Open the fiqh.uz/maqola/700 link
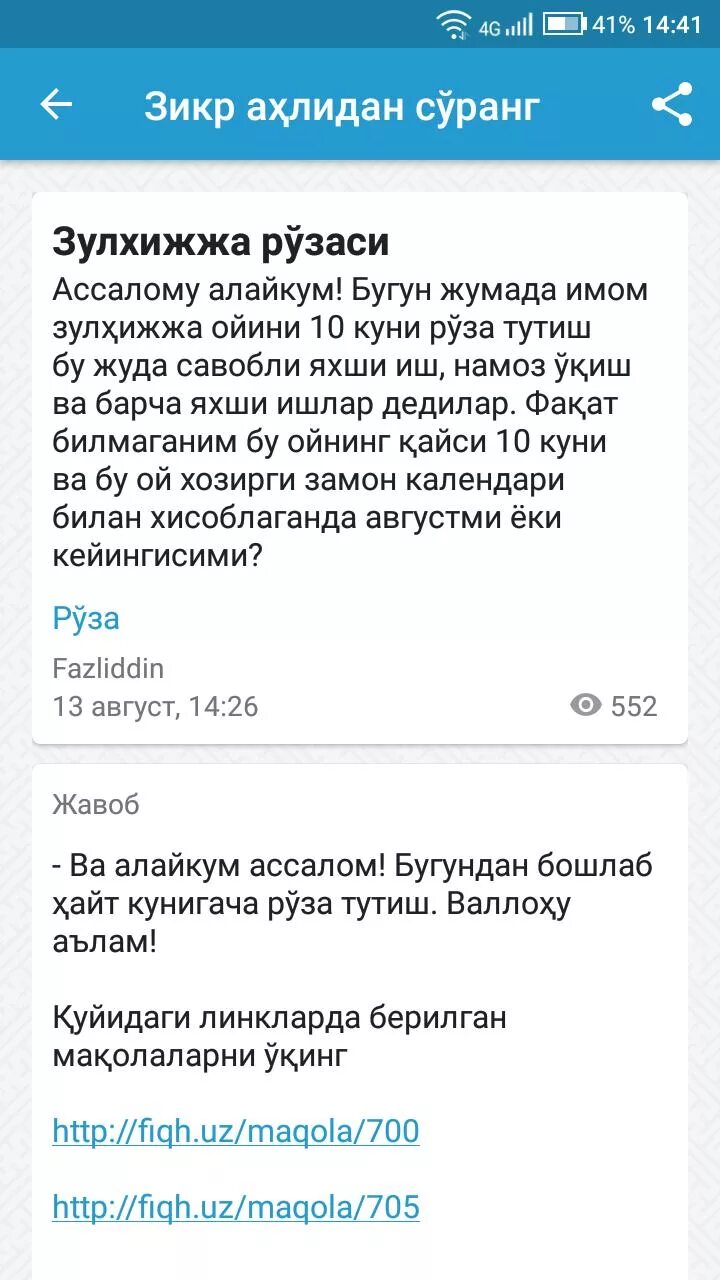Viewport: 720px width, 1280px height. (236, 1131)
